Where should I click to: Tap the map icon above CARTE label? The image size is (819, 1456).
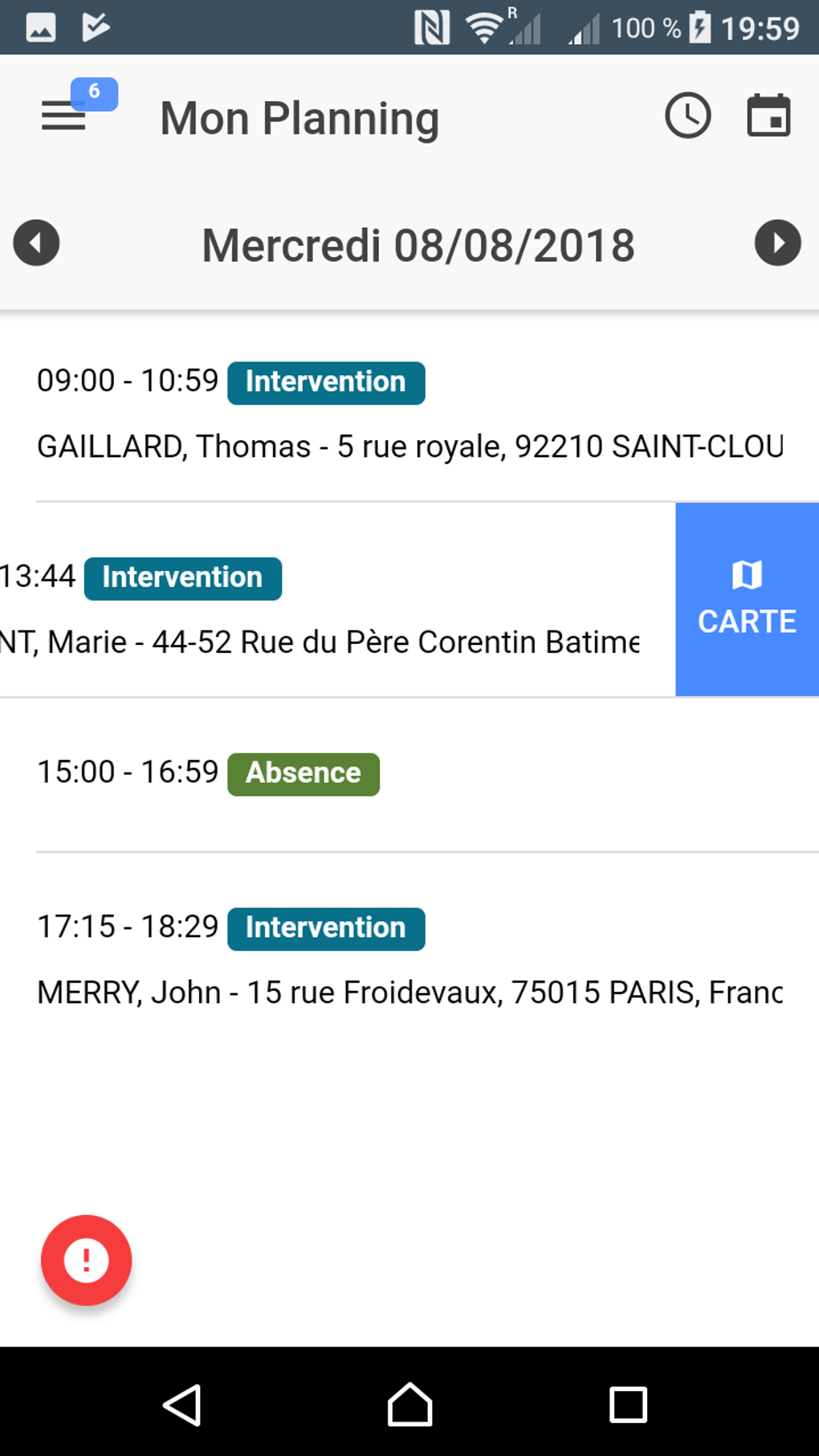(x=747, y=573)
